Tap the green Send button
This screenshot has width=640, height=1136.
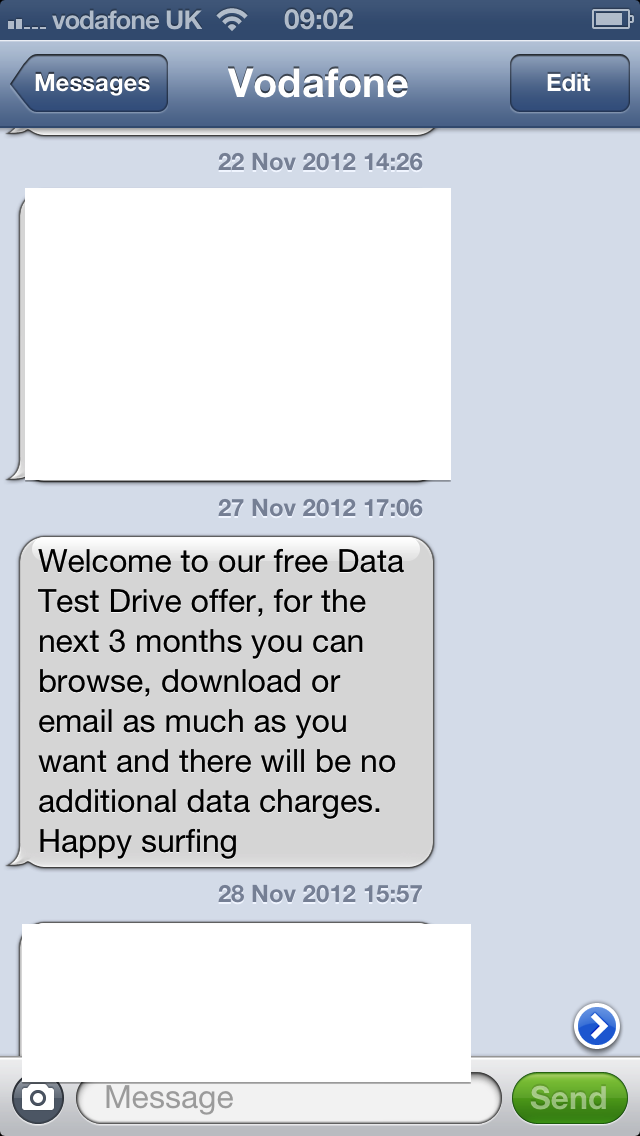pyautogui.click(x=569, y=1098)
